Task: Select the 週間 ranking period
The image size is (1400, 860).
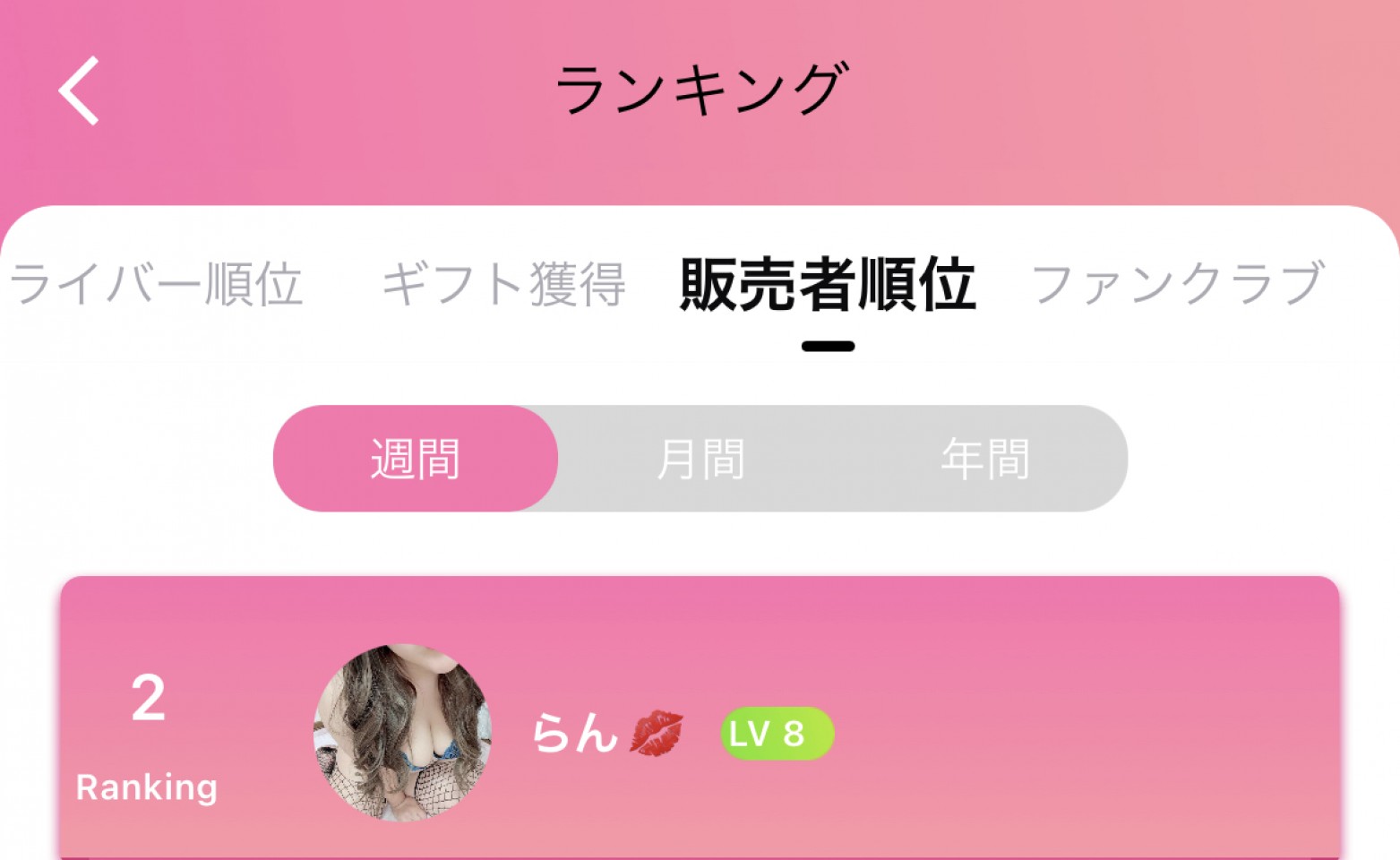Action: coord(416,459)
